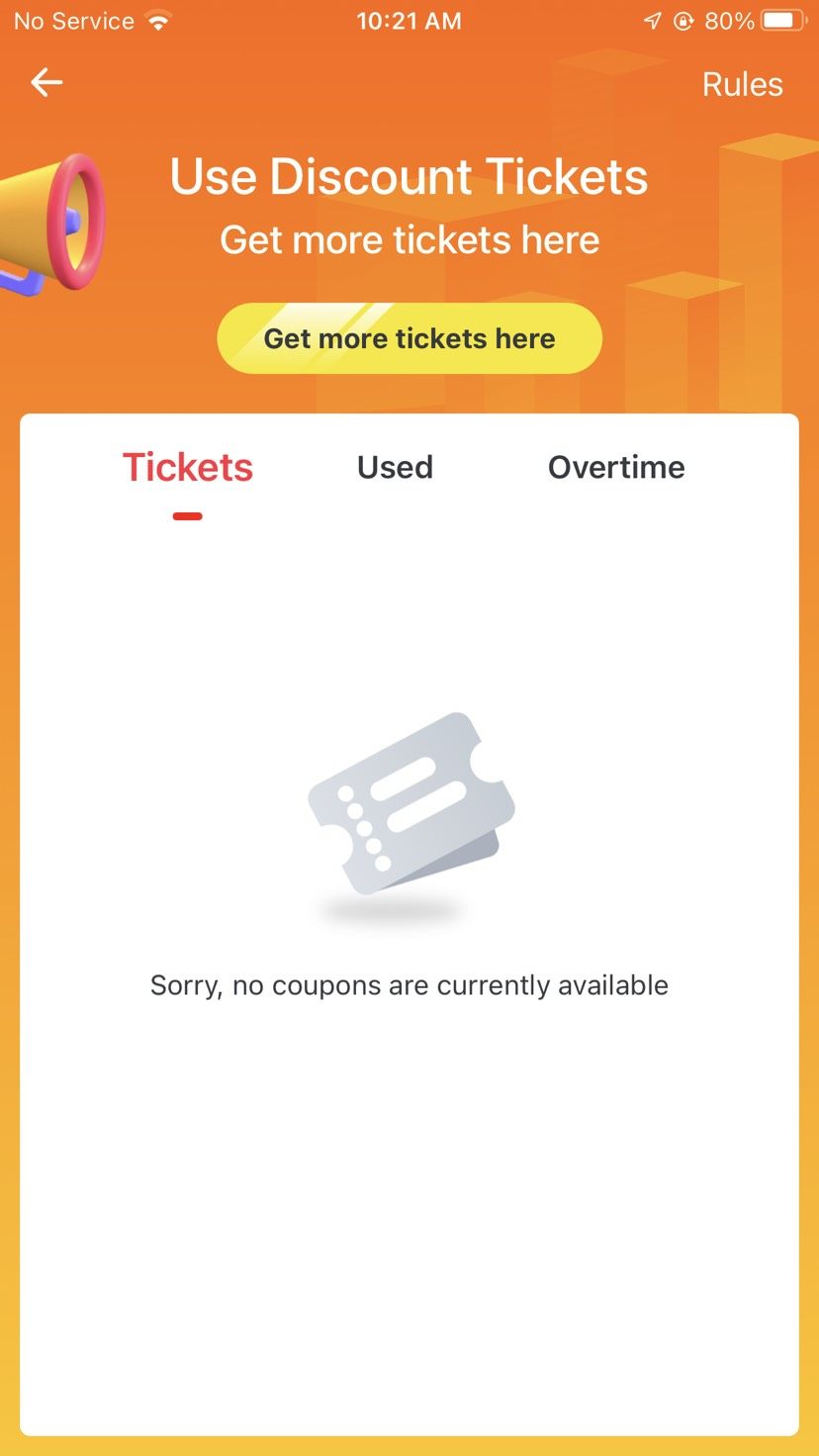This screenshot has width=819, height=1456.
Task: Go back using the arrow icon
Action: point(46,83)
